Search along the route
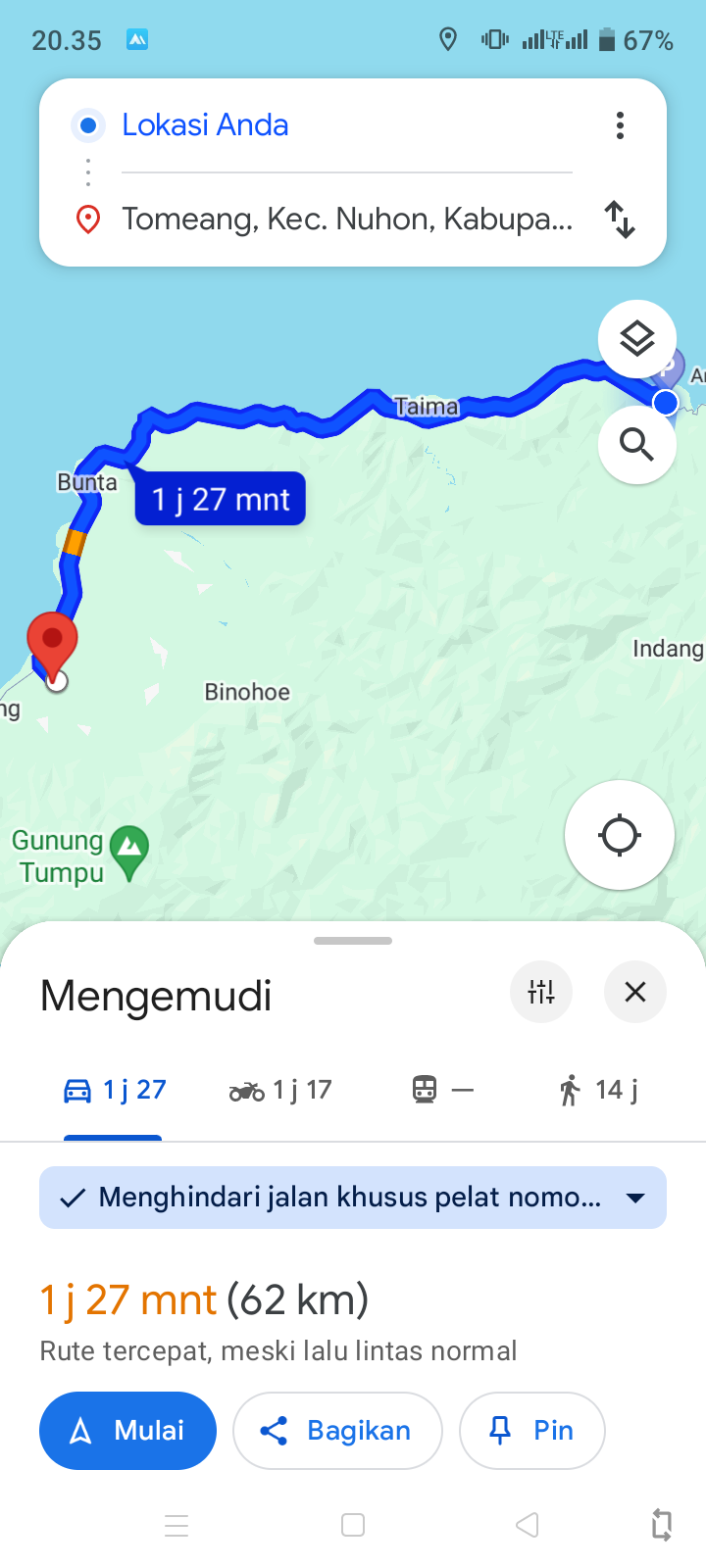The height and width of the screenshot is (1568, 706). [637, 445]
